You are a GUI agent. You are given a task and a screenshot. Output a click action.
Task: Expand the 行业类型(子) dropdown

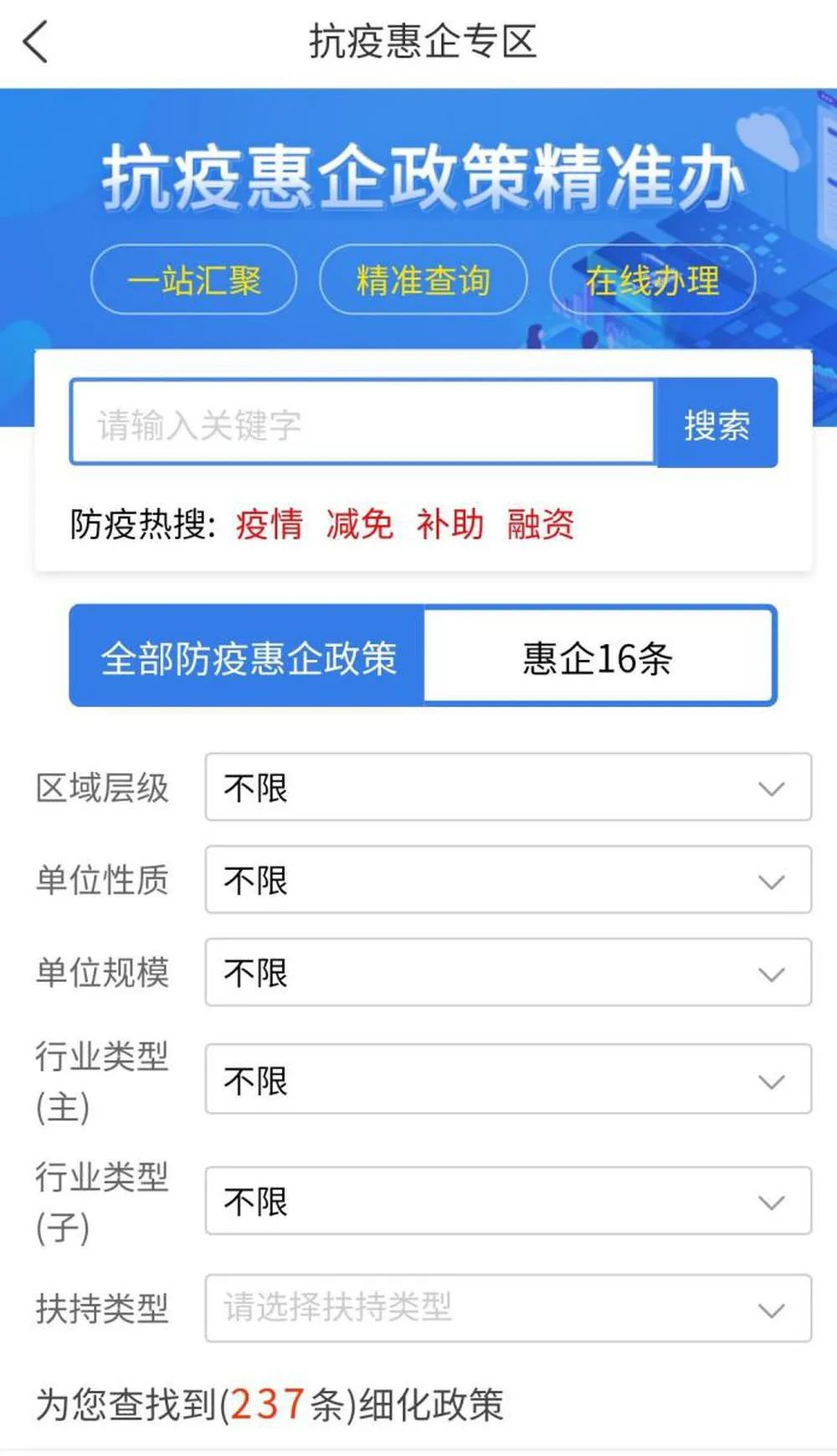point(507,1201)
